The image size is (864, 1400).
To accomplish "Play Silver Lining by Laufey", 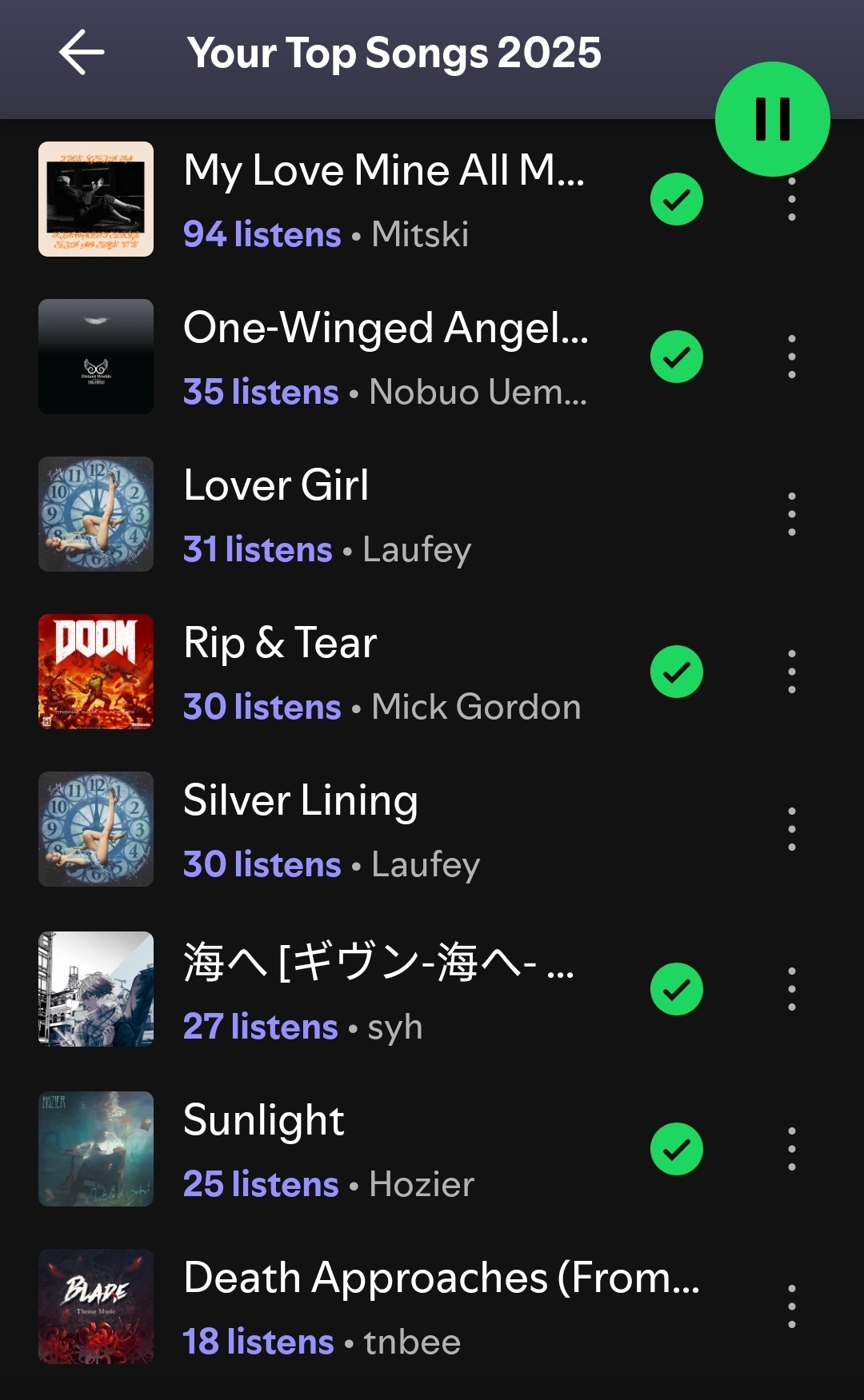I will click(384, 829).
